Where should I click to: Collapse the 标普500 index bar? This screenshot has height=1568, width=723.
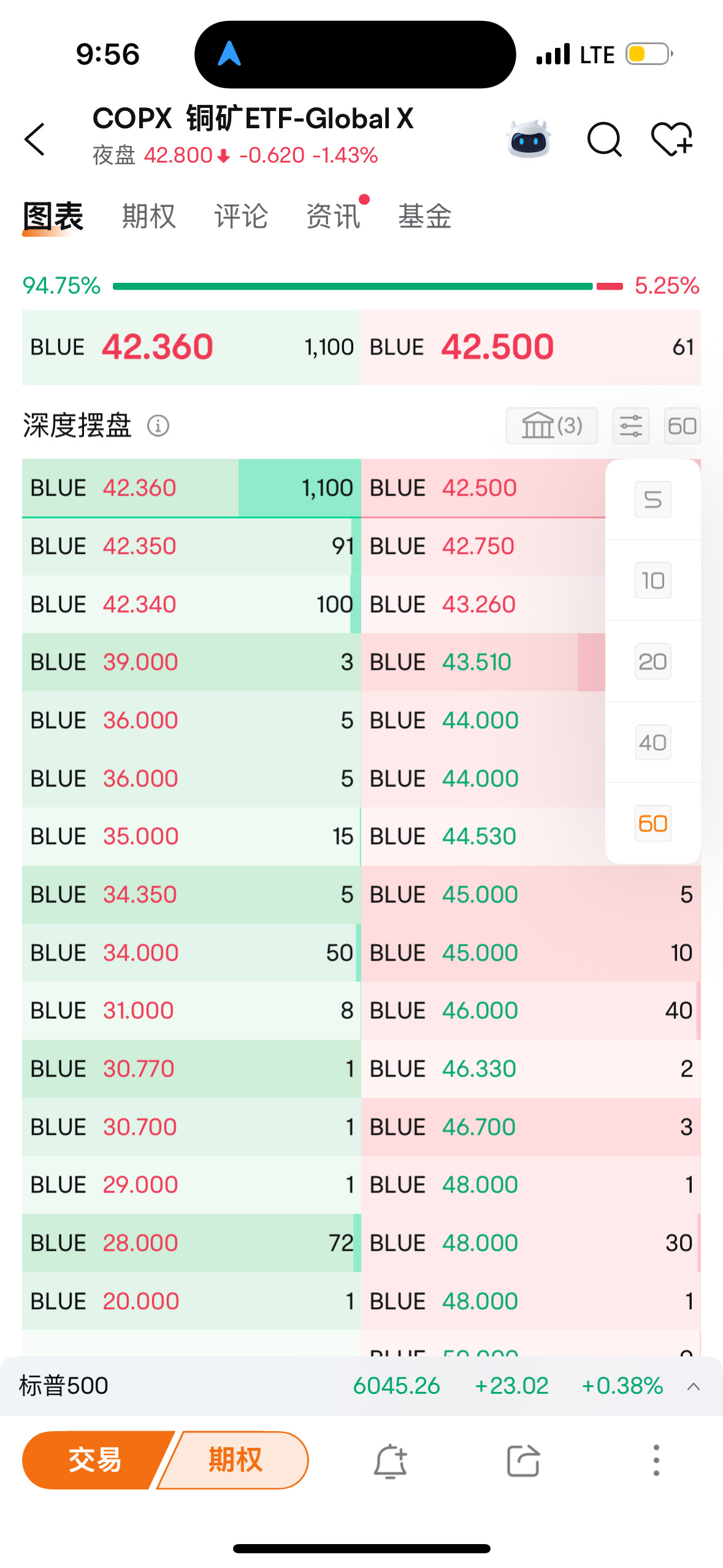tap(692, 1385)
